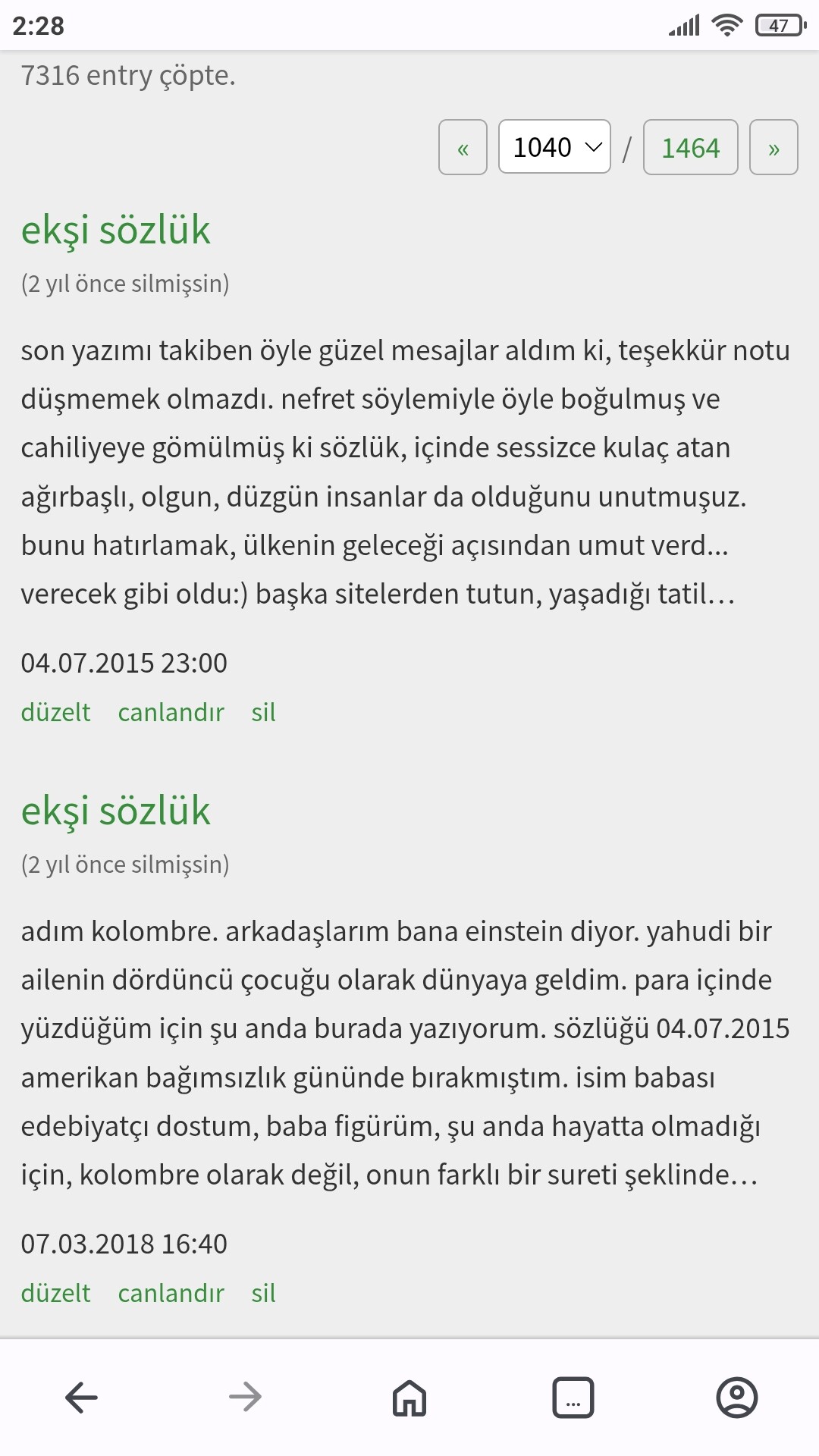
Task: Go to the next page of entries
Action: click(773, 147)
